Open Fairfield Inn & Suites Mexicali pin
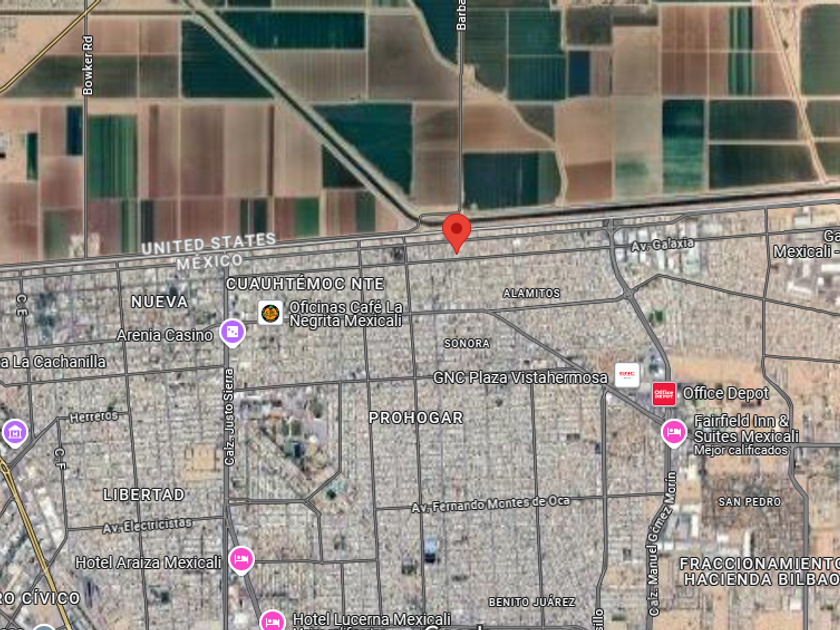The width and height of the screenshot is (840, 630). 674,431
